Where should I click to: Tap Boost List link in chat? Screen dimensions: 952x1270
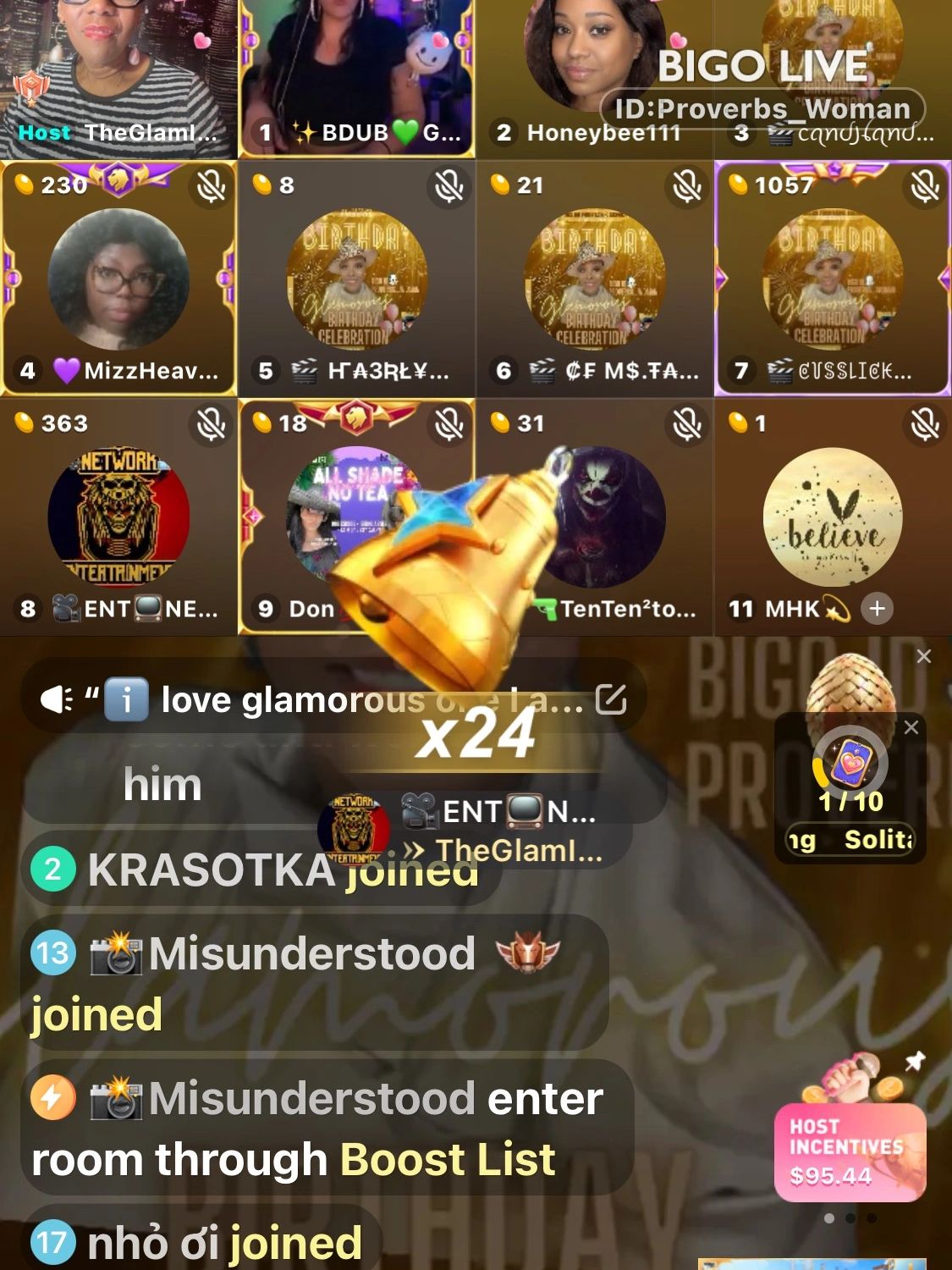coord(448,1160)
